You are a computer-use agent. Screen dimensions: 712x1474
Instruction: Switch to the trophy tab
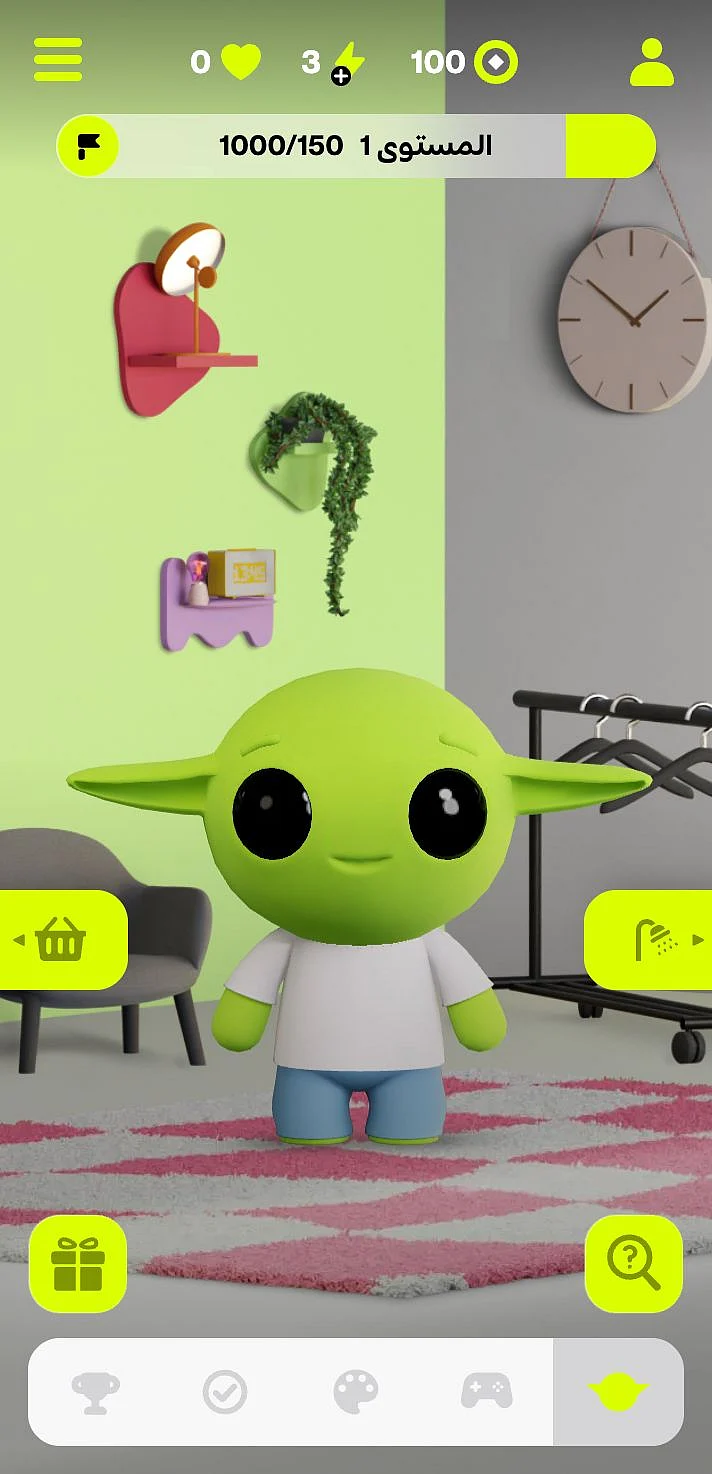click(x=95, y=1392)
